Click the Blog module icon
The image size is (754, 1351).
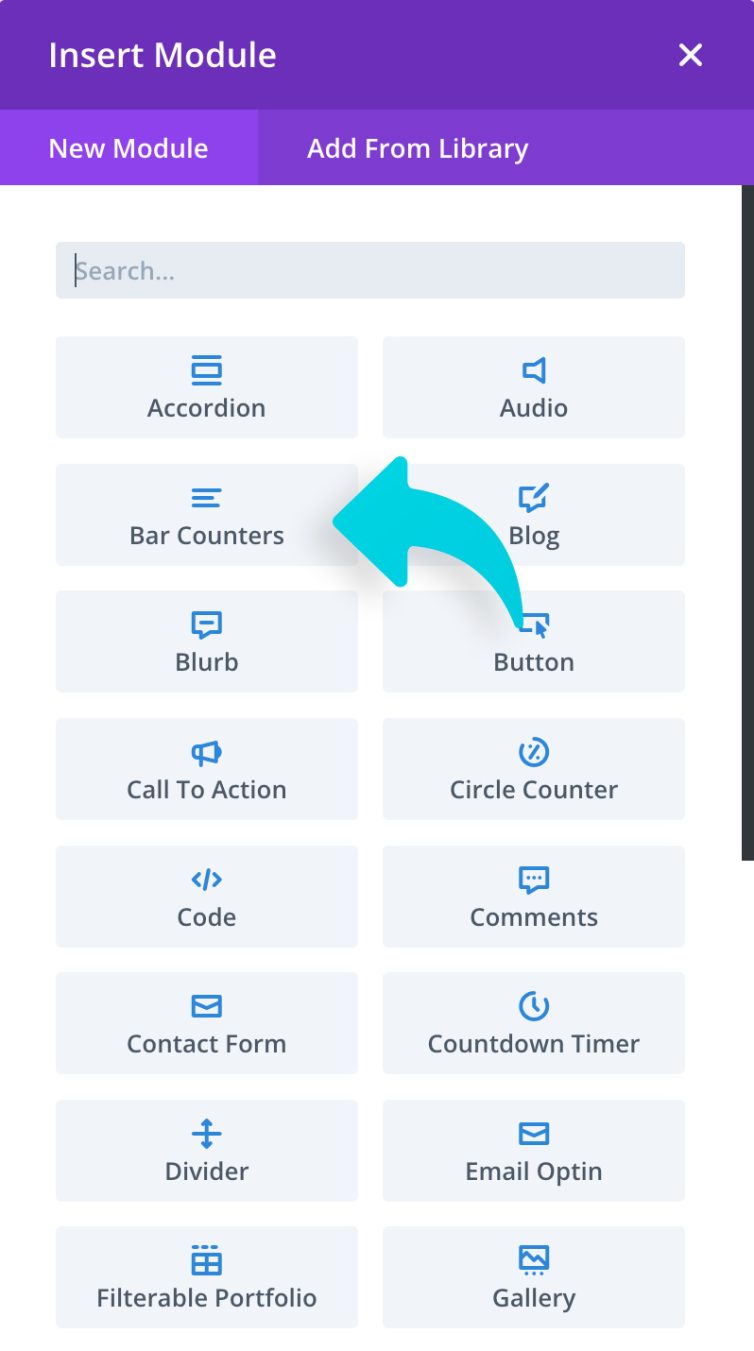533,496
